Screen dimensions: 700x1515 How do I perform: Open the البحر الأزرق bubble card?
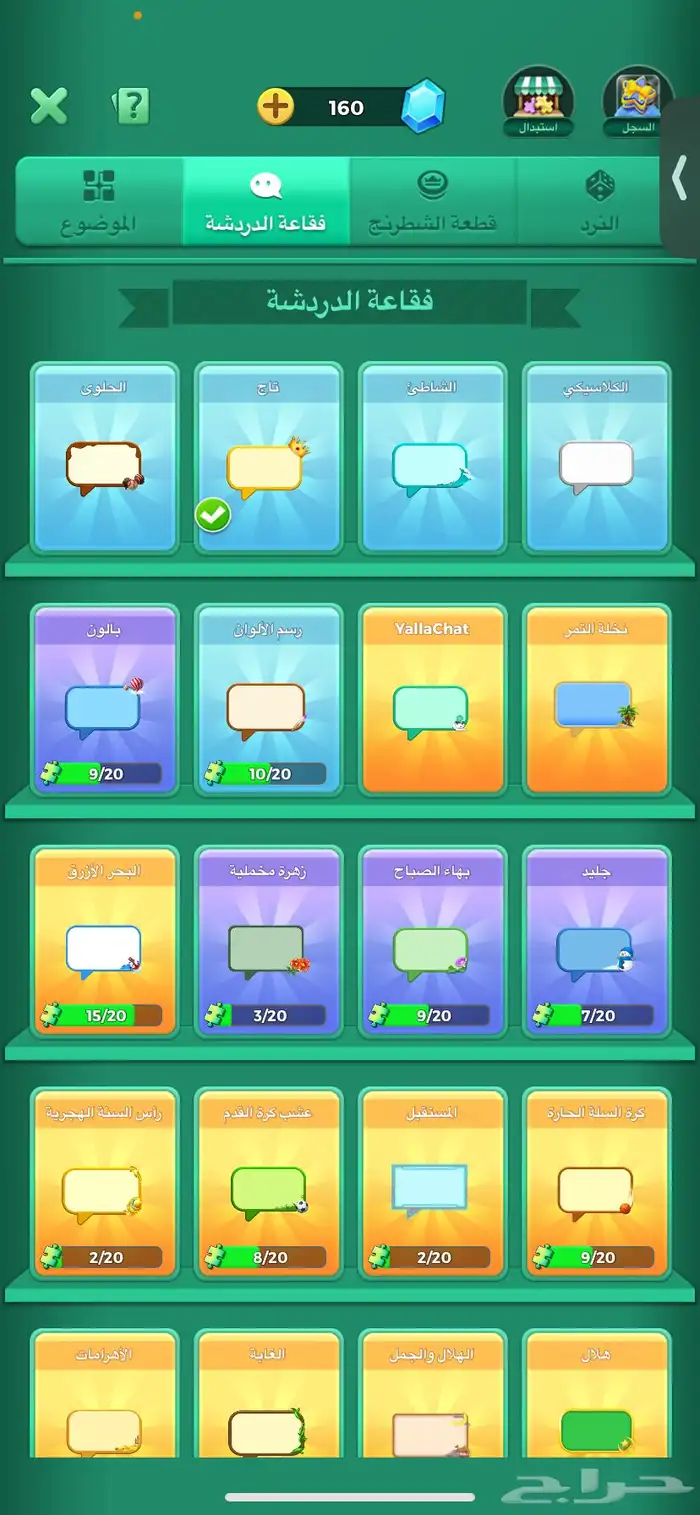click(105, 942)
